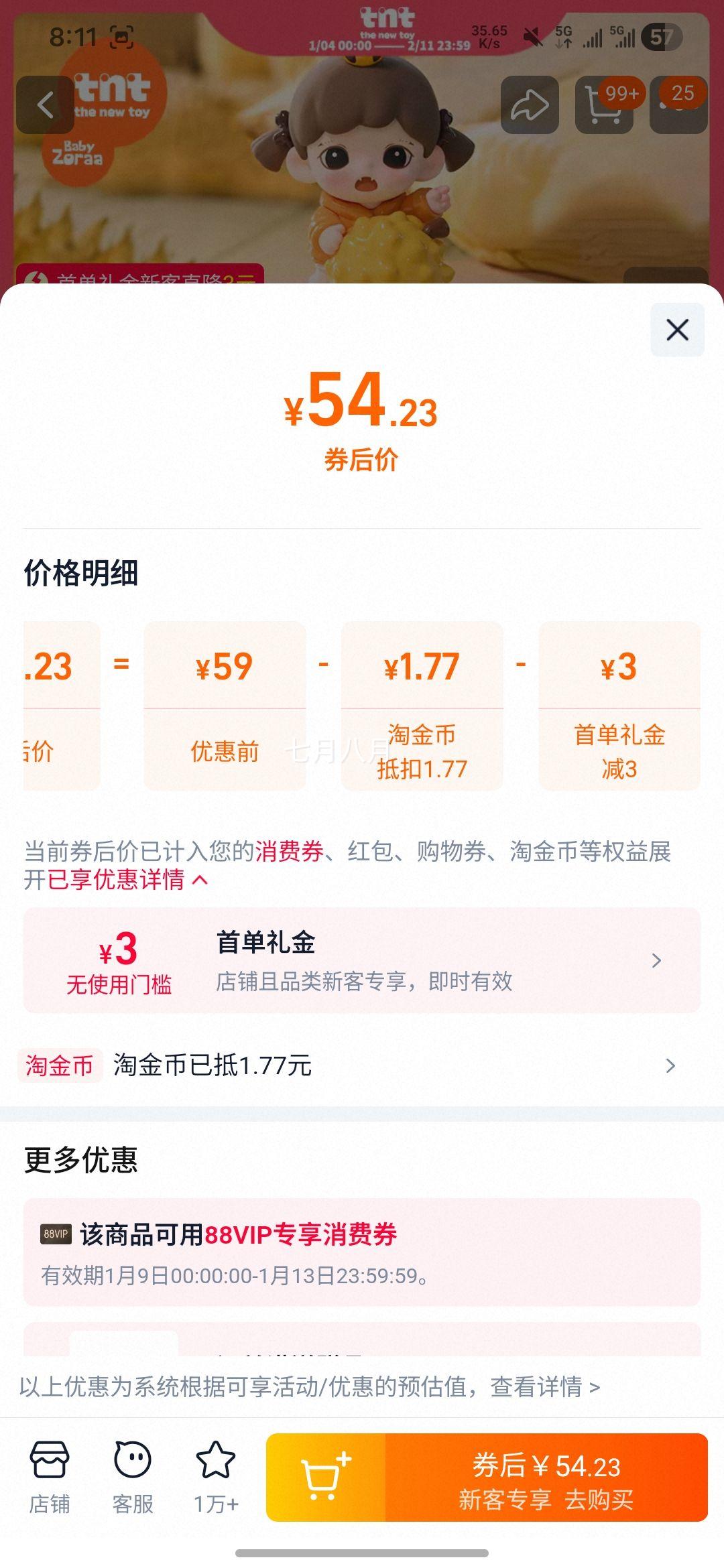Tap 查看详情 link for discount estimate
Viewport: 724px width, 1568px height.
(545, 1386)
